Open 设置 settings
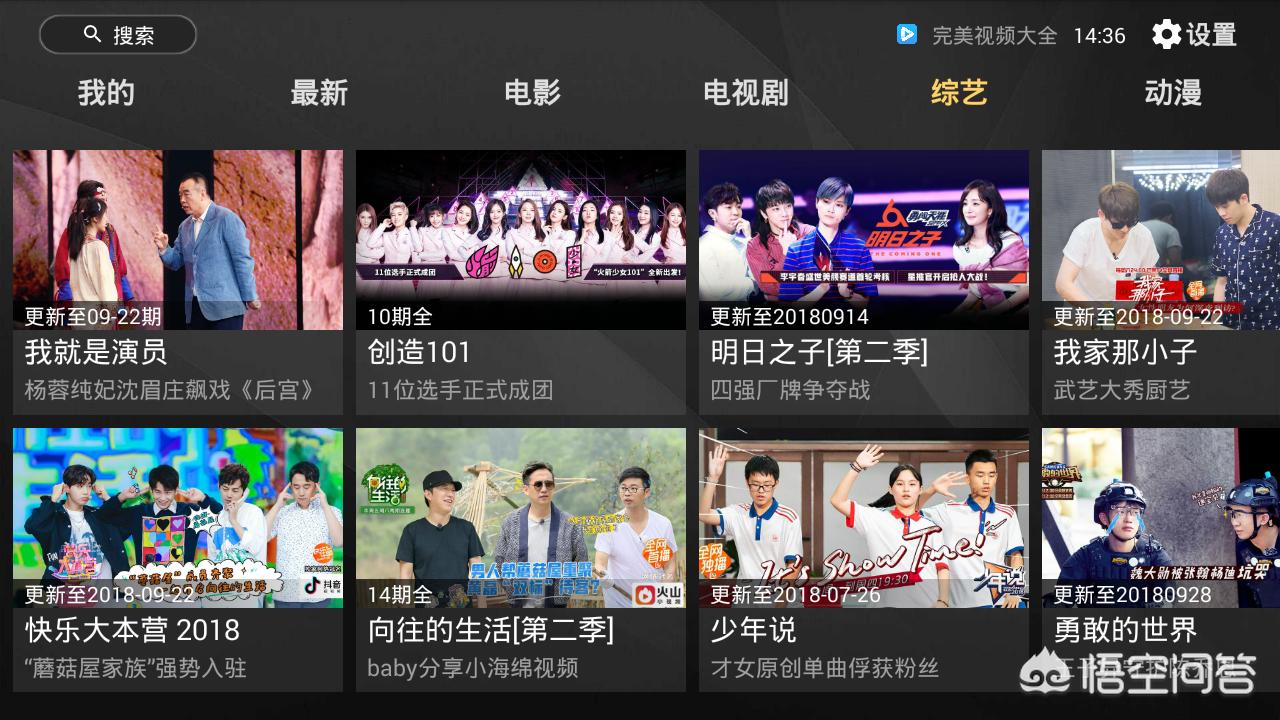 1194,35
